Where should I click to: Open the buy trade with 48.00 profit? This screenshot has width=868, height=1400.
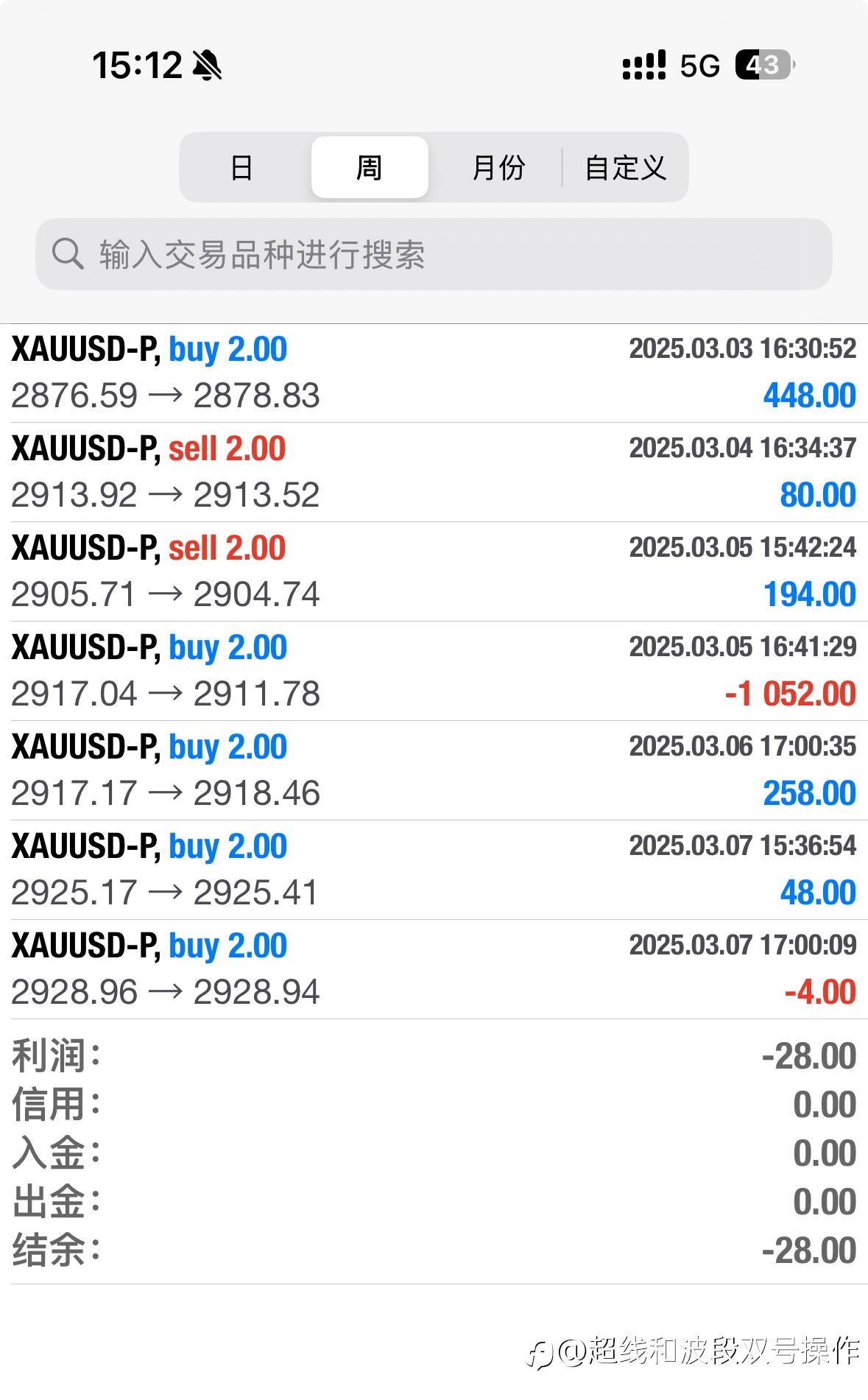pos(434,870)
